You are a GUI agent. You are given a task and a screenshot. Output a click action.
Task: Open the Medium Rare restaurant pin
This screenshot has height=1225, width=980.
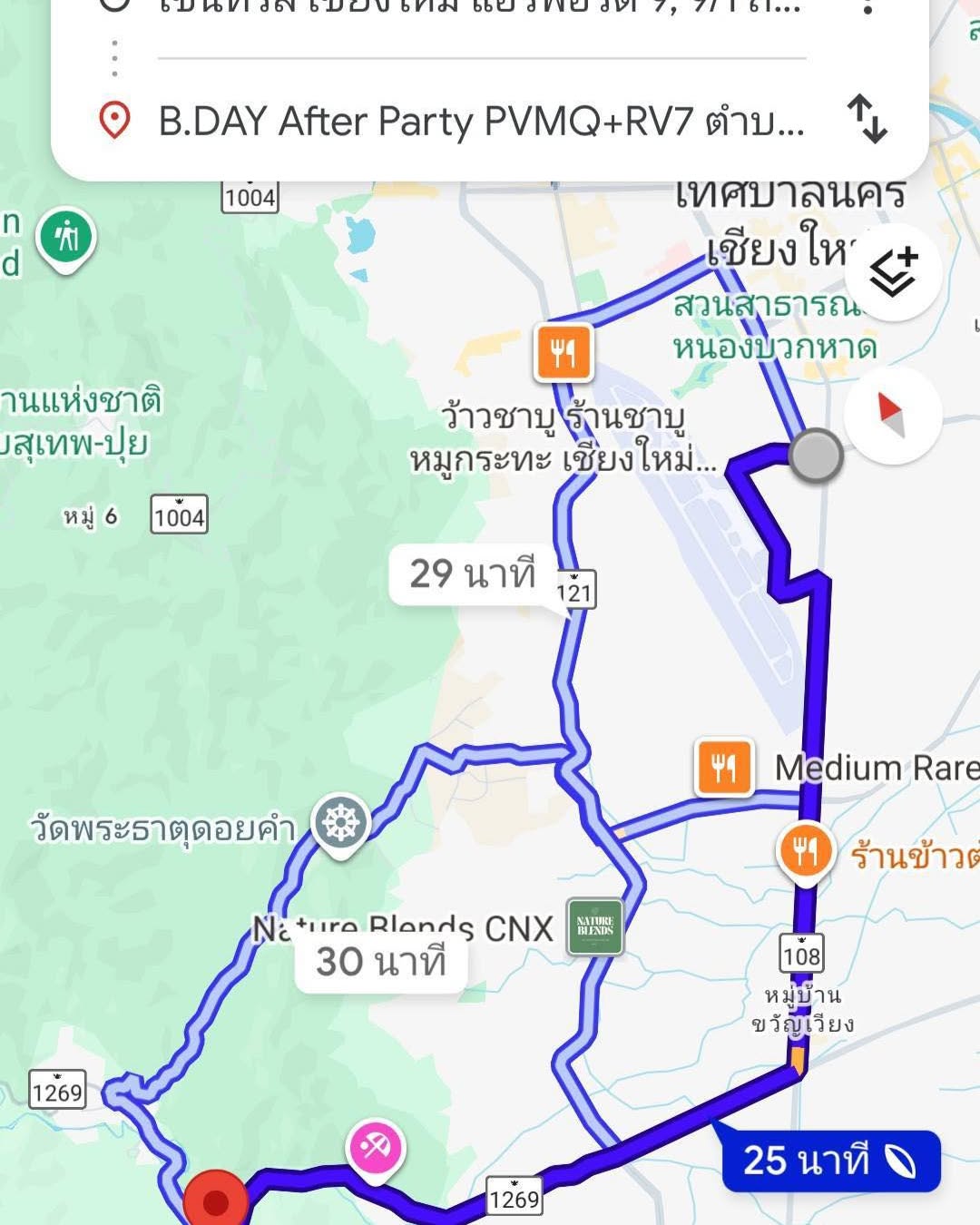coord(723,768)
